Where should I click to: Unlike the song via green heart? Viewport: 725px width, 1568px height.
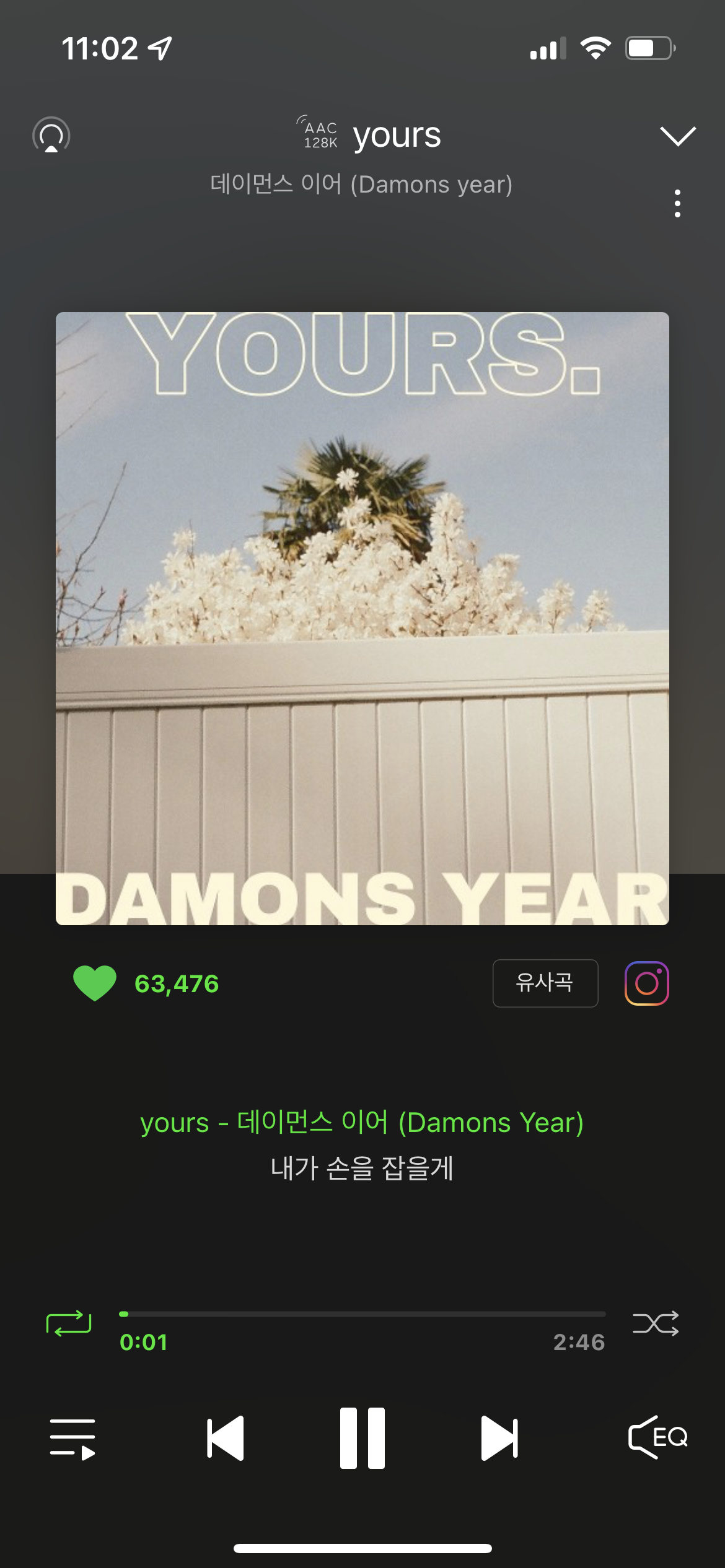[95, 983]
